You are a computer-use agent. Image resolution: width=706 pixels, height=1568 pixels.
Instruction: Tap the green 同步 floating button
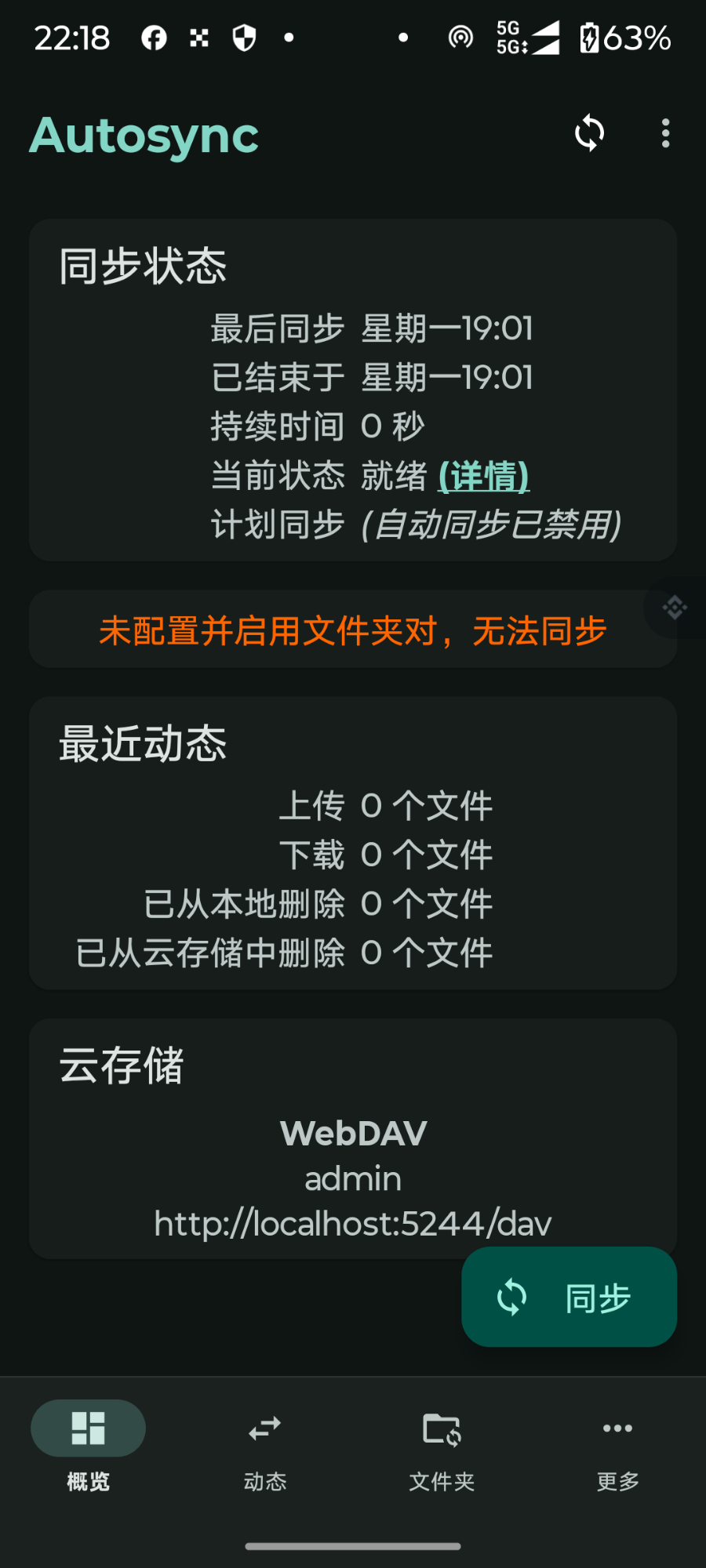click(x=569, y=1297)
